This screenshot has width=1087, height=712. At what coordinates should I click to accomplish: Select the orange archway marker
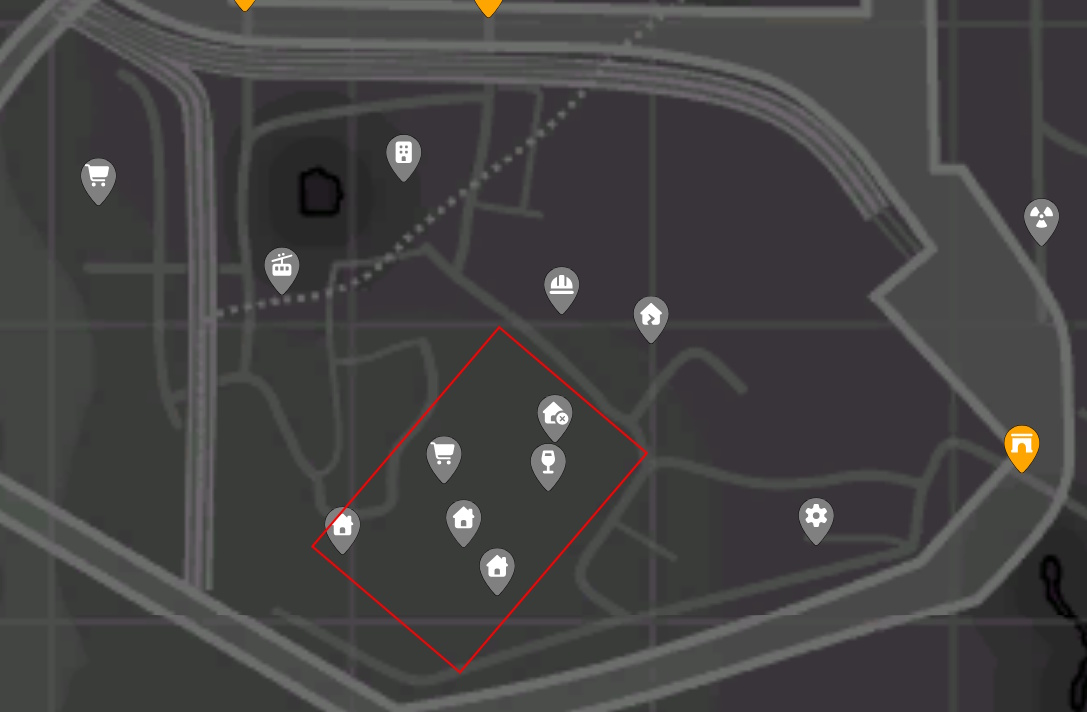[x=1021, y=445]
